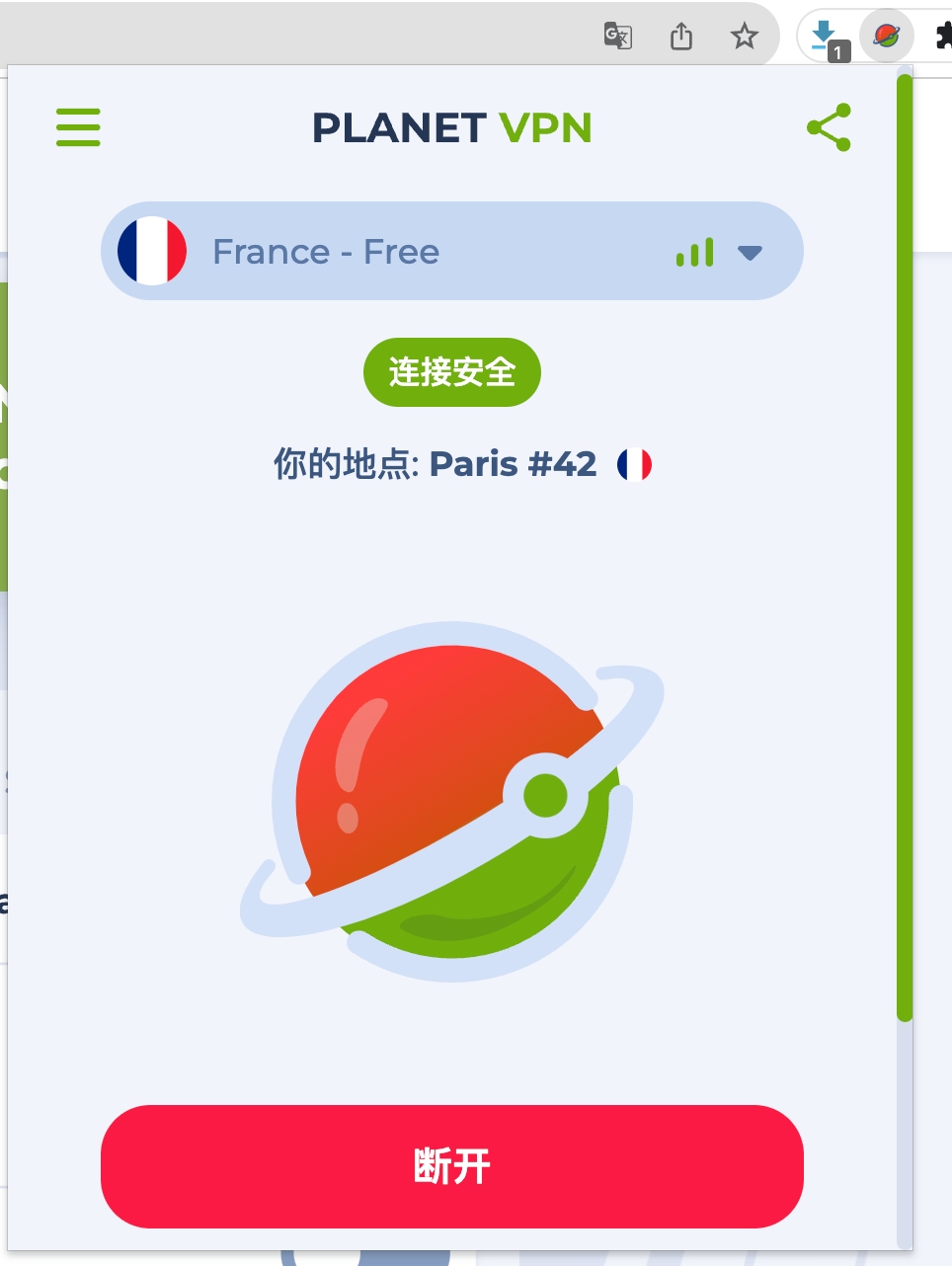The height and width of the screenshot is (1266, 952).
Task: Share Planet VPN via the share icon
Action: [829, 127]
